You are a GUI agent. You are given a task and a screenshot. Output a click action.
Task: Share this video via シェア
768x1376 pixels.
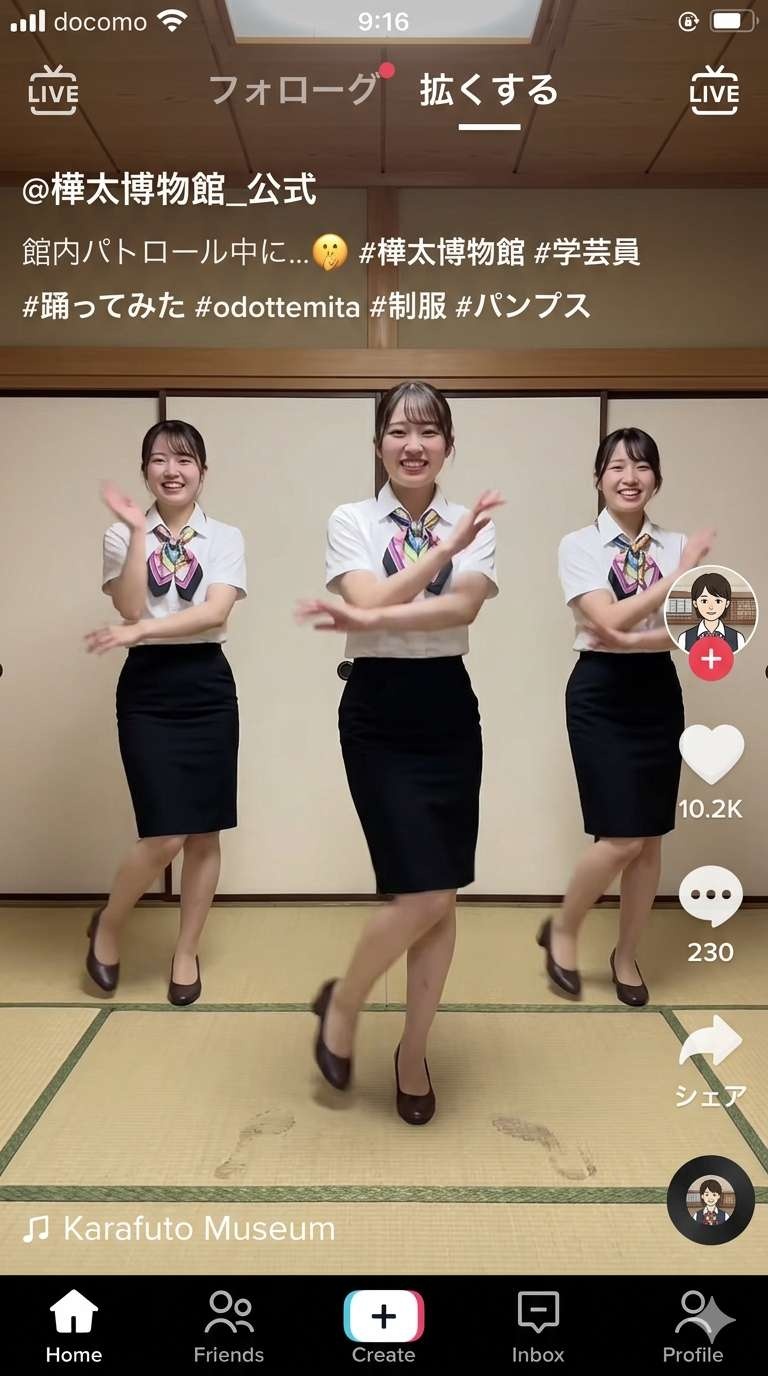pos(710,1045)
